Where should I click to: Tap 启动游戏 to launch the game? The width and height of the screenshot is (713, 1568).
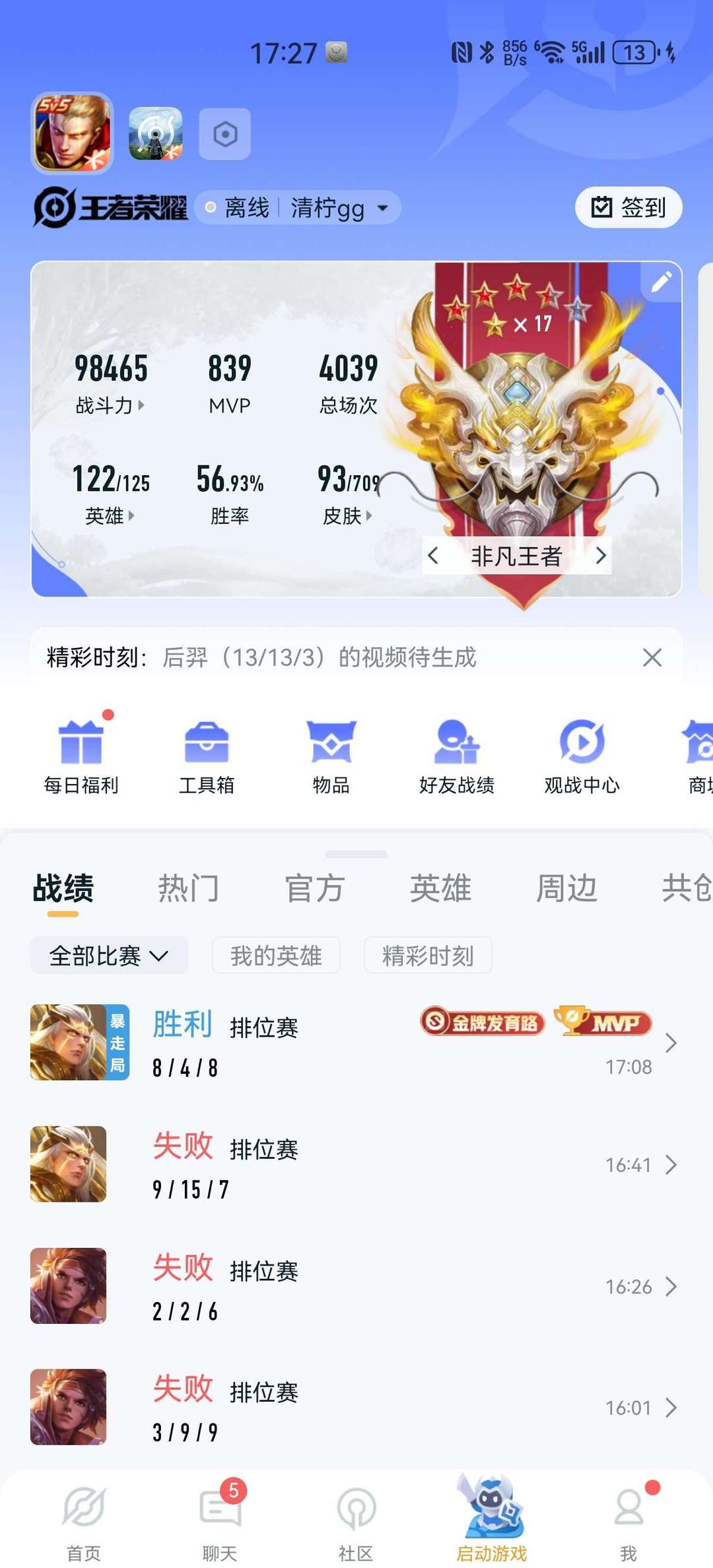492,1519
